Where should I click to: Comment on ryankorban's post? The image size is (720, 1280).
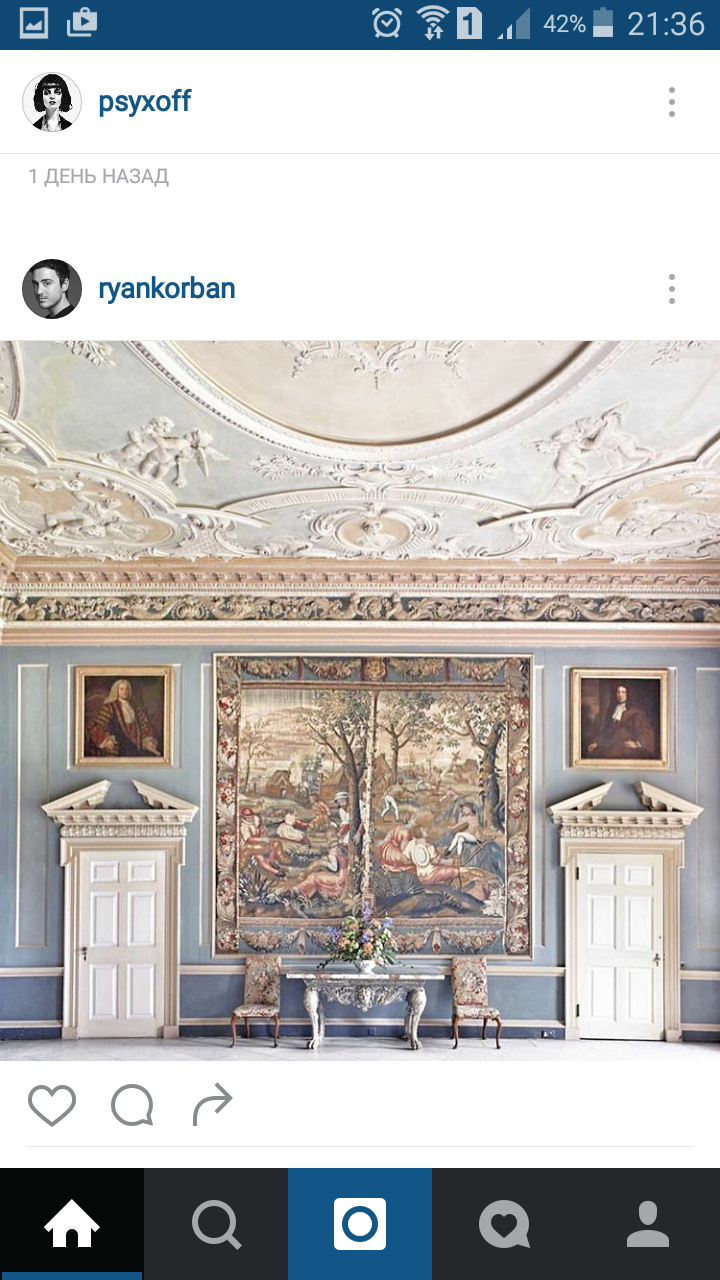pyautogui.click(x=132, y=1106)
